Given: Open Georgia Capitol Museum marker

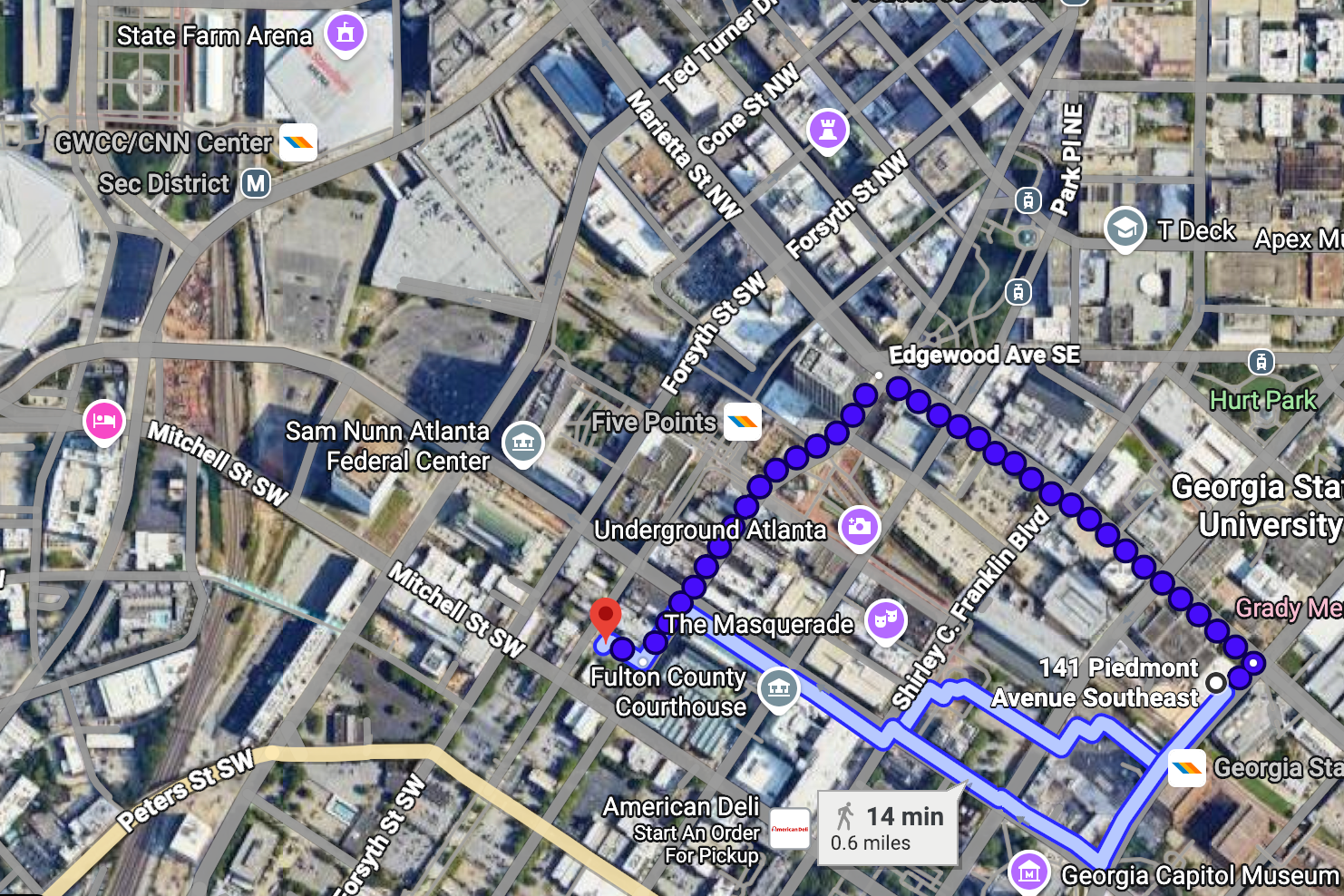Looking at the screenshot, I should [x=1028, y=872].
